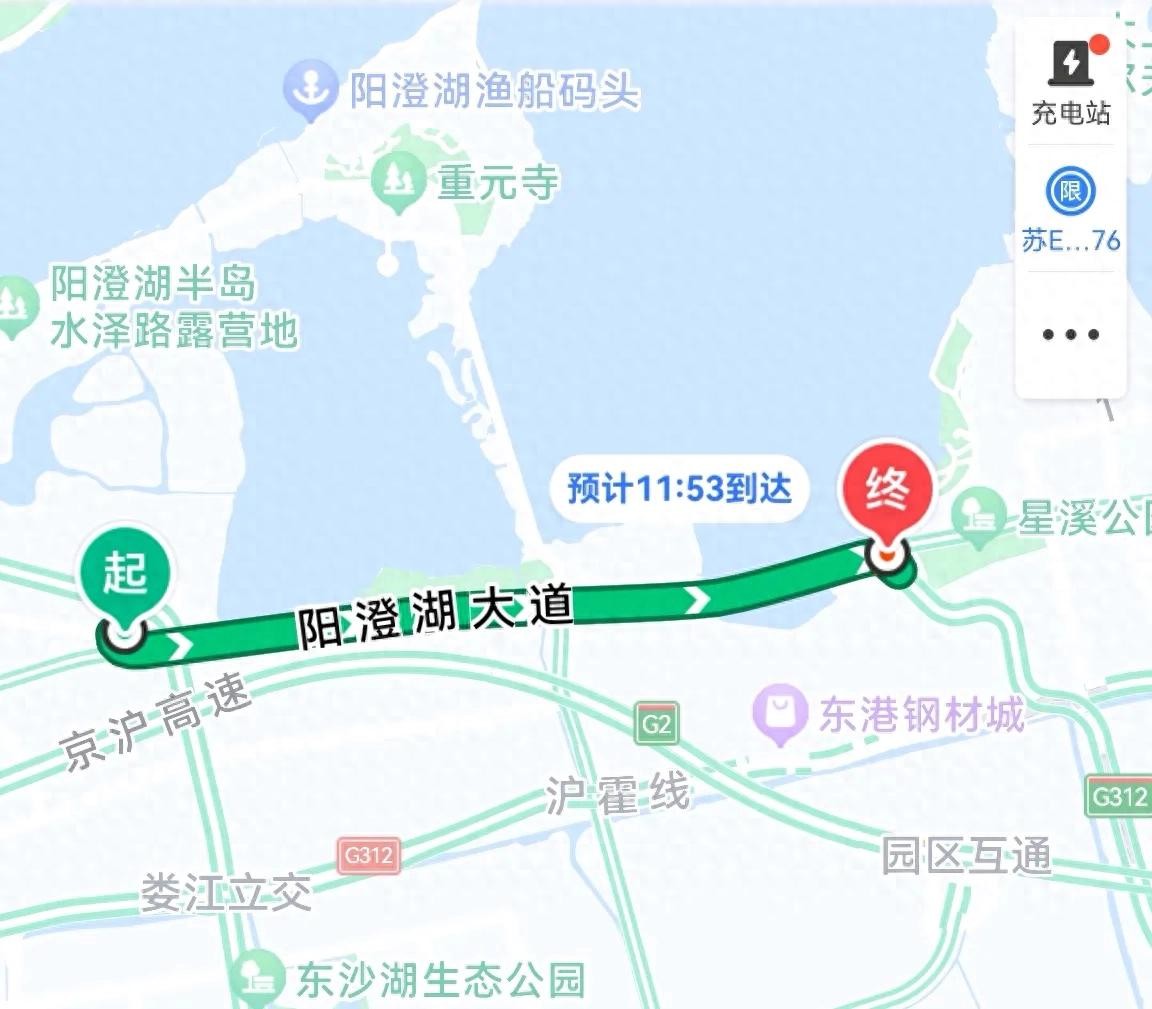Open the 充电站 charging station option
Screen dimensions: 1152x1009
click(1070, 82)
